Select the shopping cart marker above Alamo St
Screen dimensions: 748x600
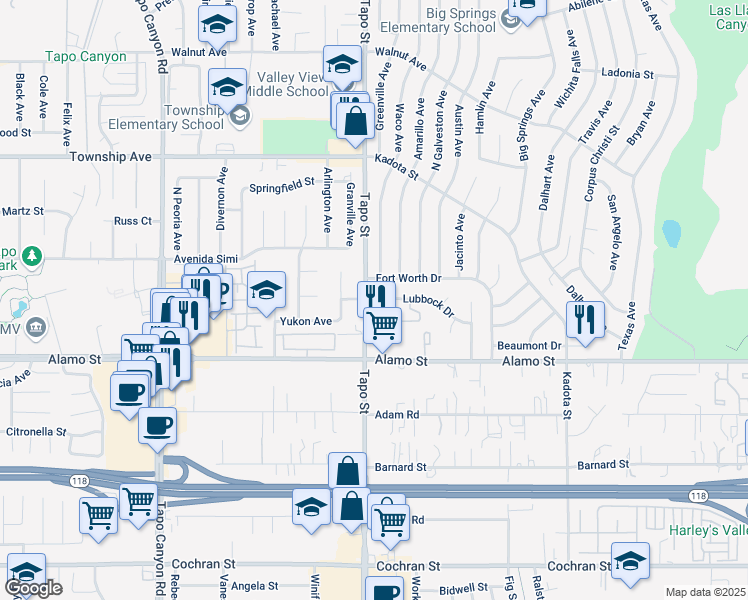[383, 324]
